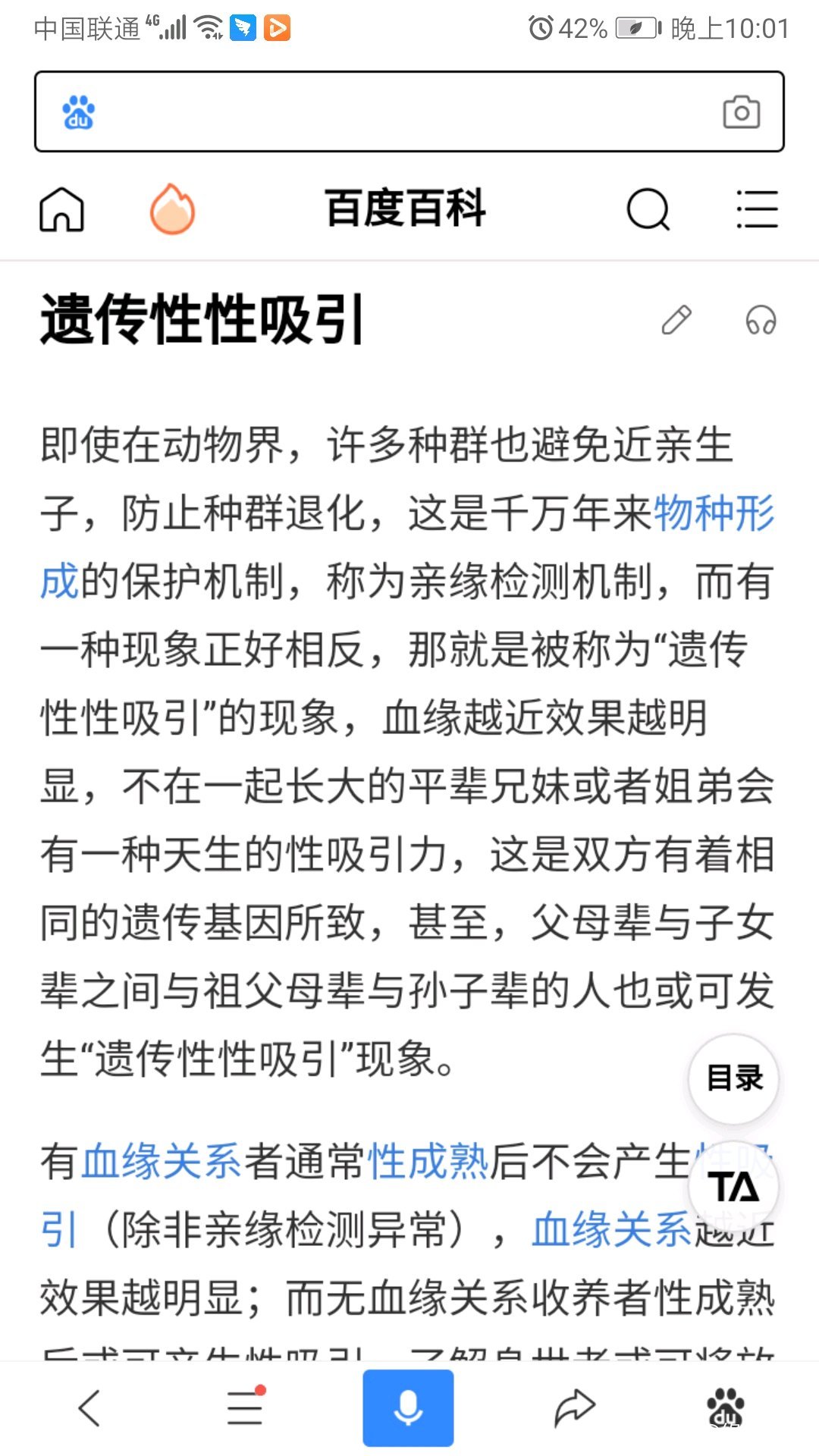Follow the first 血缘关系 link

pos(161,1162)
